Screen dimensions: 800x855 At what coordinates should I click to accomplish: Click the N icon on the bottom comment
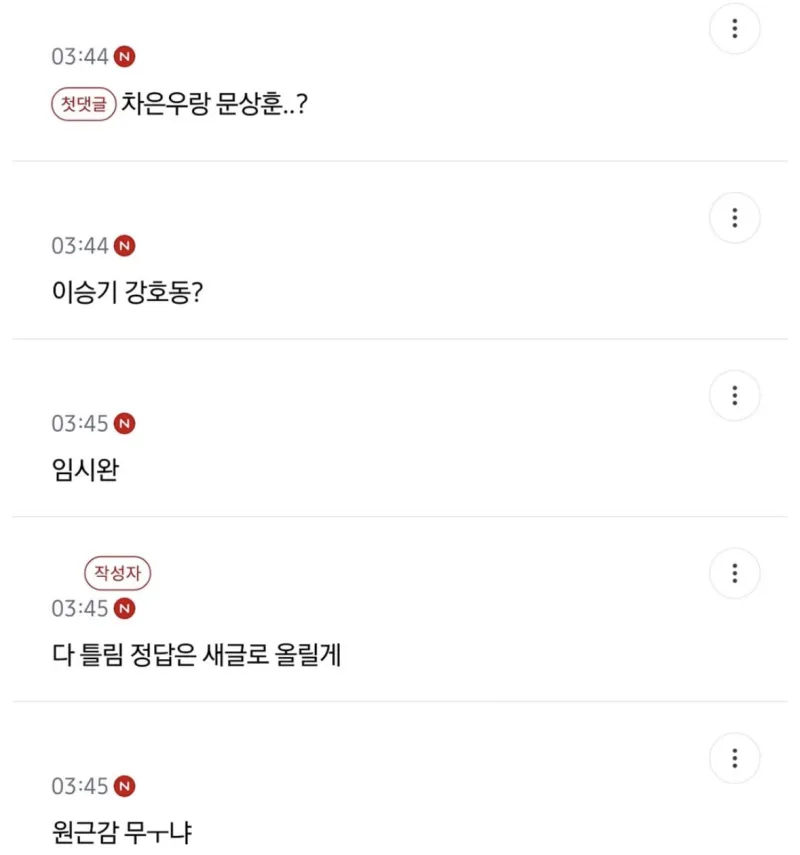click(x=122, y=787)
